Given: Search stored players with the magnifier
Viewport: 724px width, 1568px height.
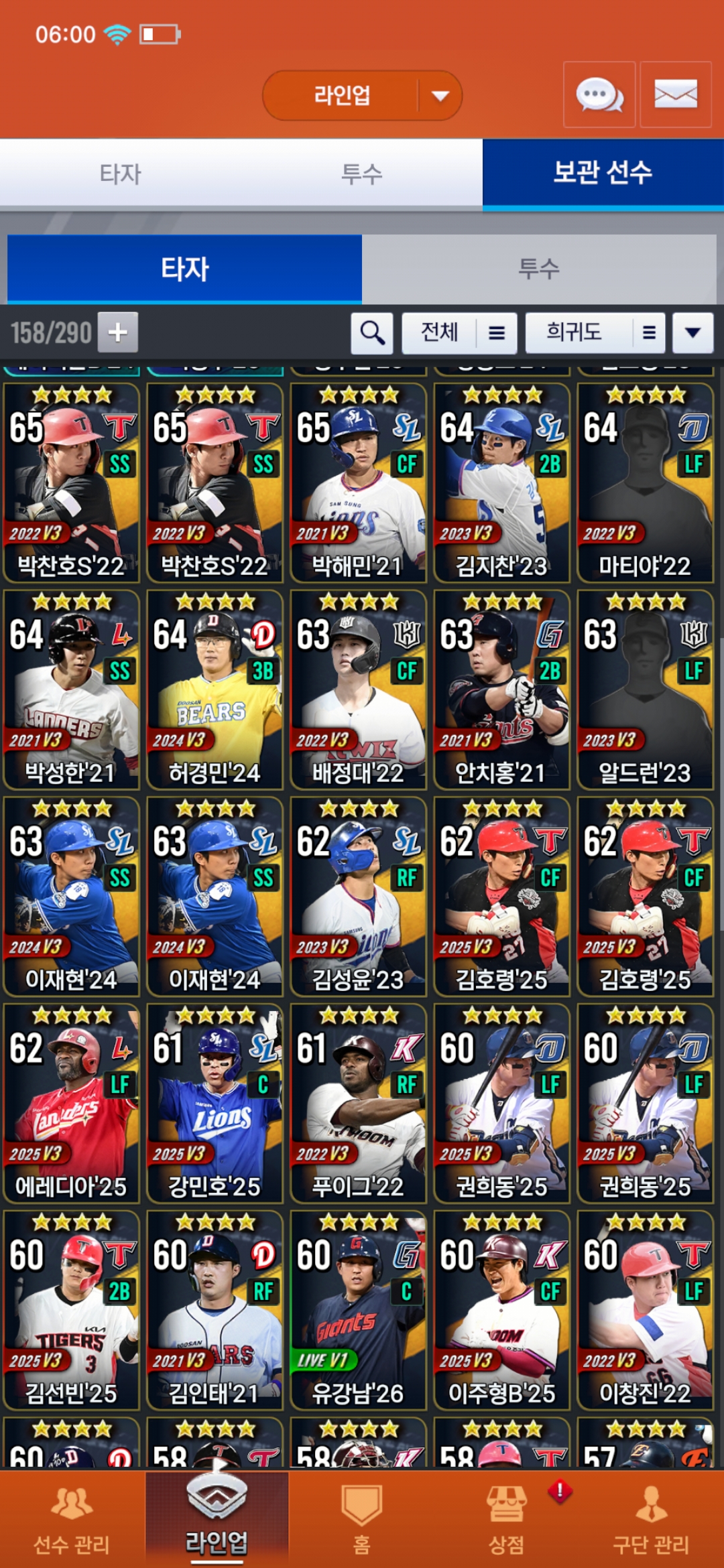Looking at the screenshot, I should pyautogui.click(x=372, y=332).
